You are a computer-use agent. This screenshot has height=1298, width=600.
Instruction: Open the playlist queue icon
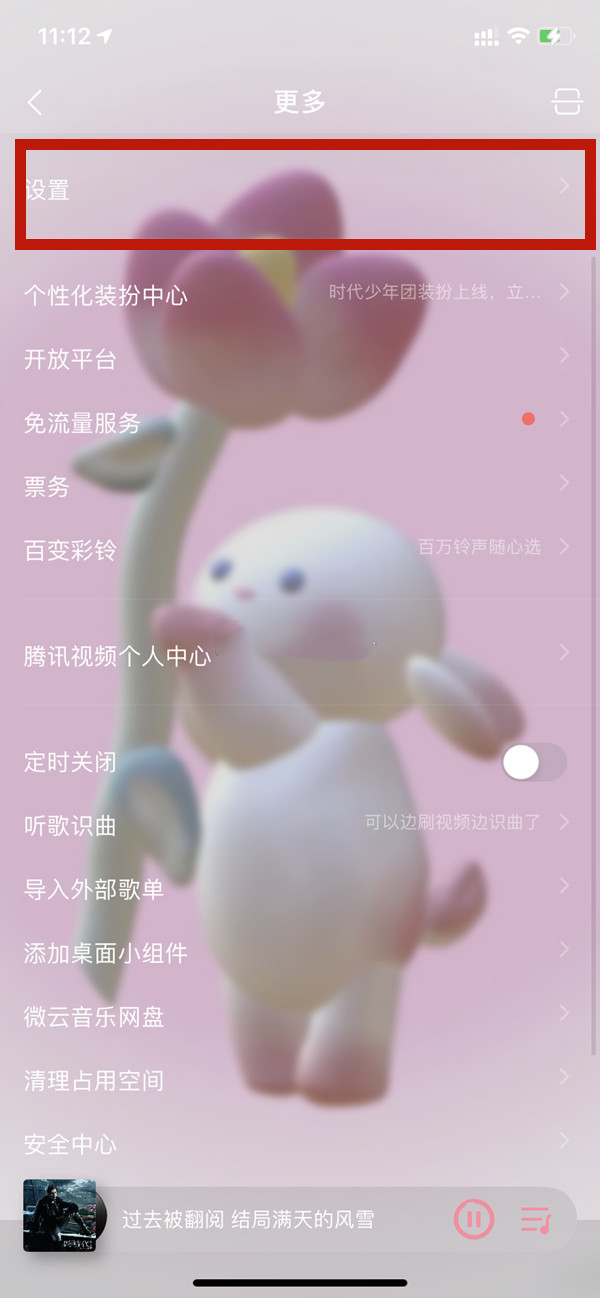point(535,1219)
